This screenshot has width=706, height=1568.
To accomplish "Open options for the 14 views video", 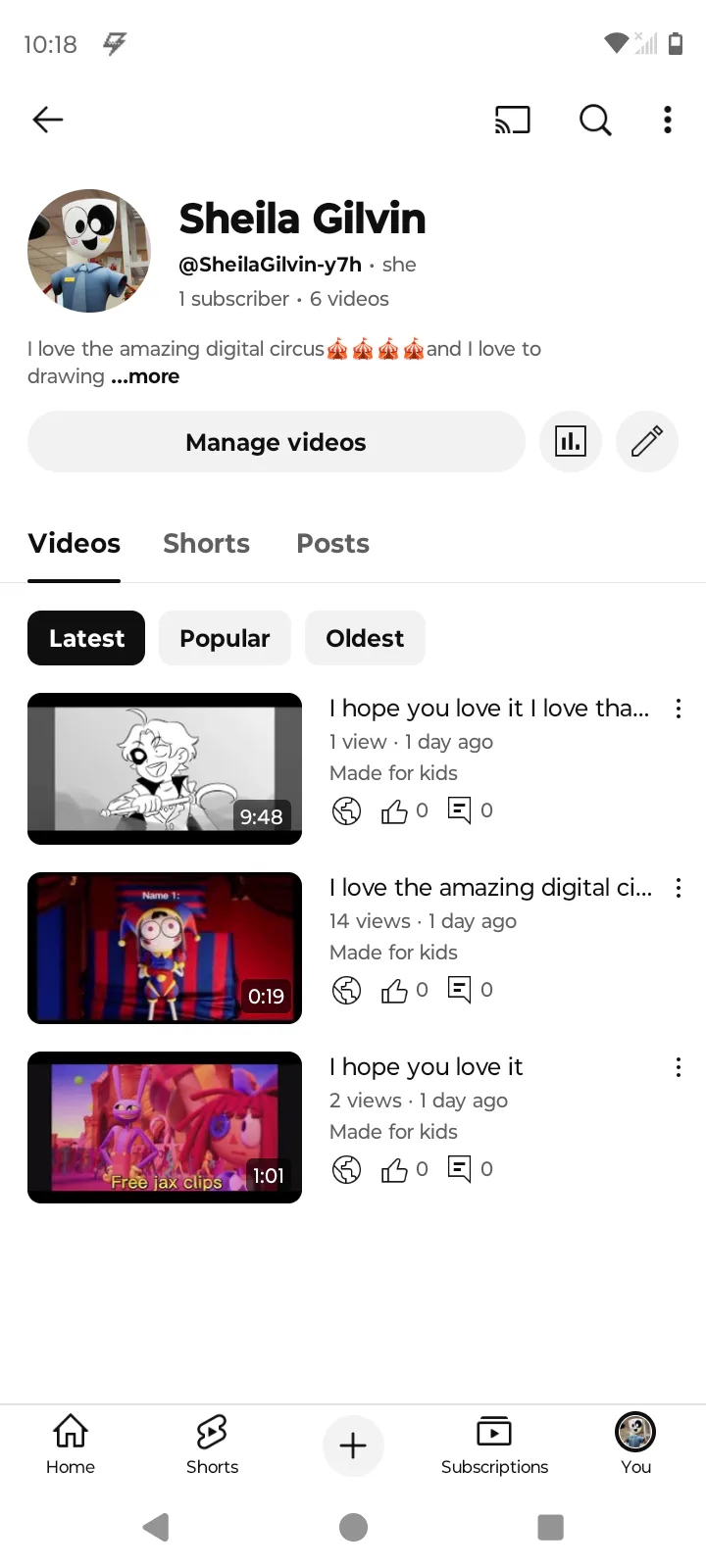I will (x=678, y=888).
